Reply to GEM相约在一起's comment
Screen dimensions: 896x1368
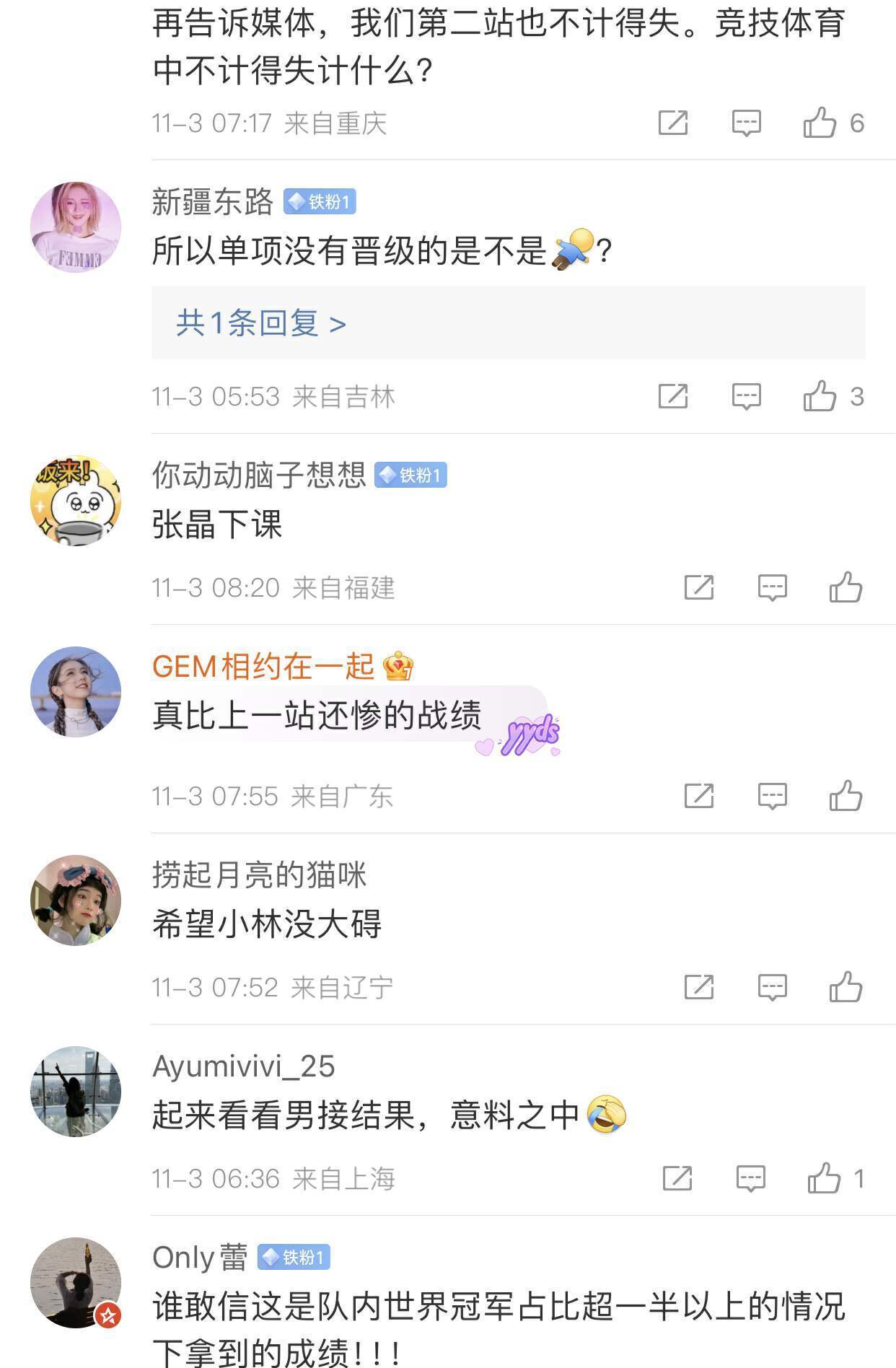[772, 796]
